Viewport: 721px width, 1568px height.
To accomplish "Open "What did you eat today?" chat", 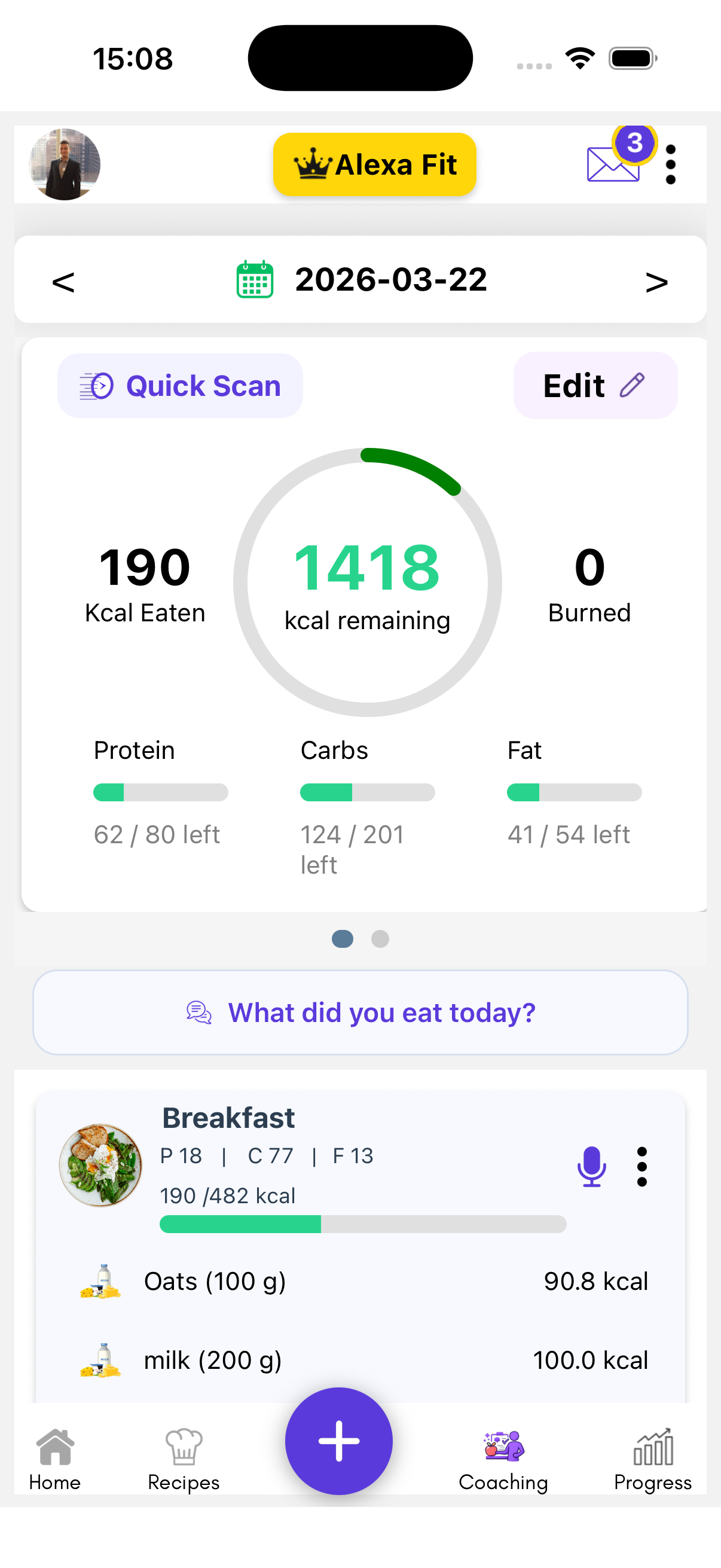I will 360,1013.
